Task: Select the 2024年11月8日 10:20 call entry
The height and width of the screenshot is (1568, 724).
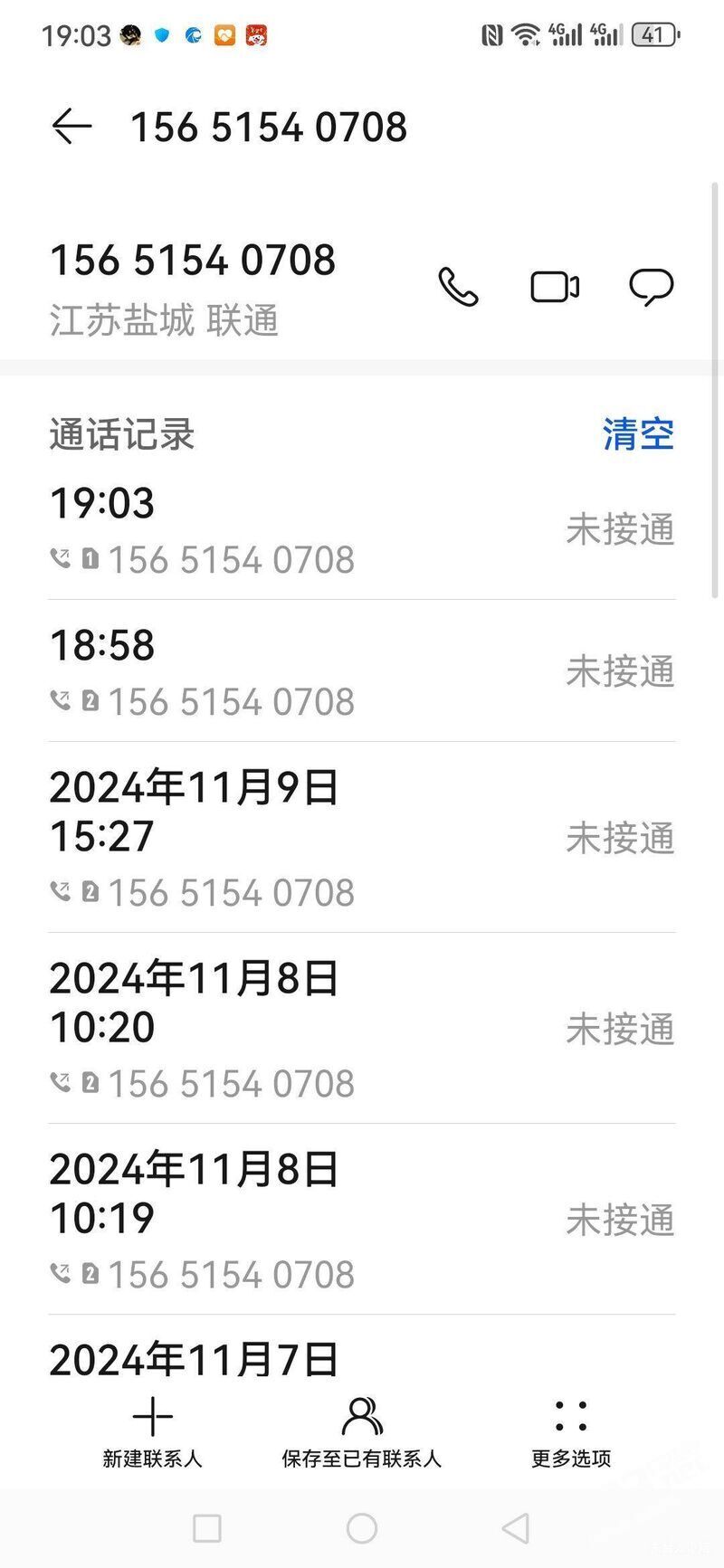Action: [x=362, y=1029]
